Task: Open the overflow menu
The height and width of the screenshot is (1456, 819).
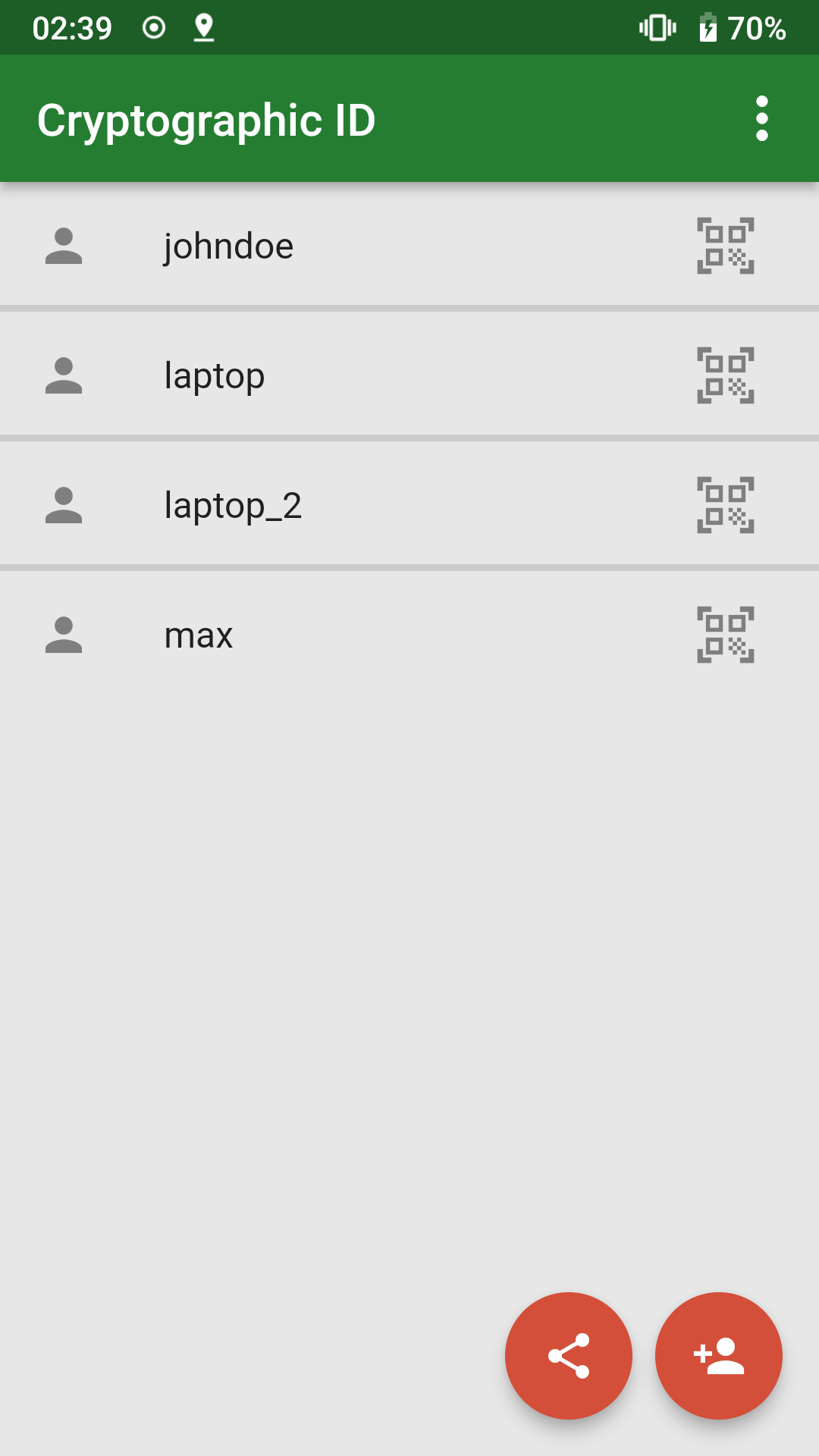Action: (761, 118)
